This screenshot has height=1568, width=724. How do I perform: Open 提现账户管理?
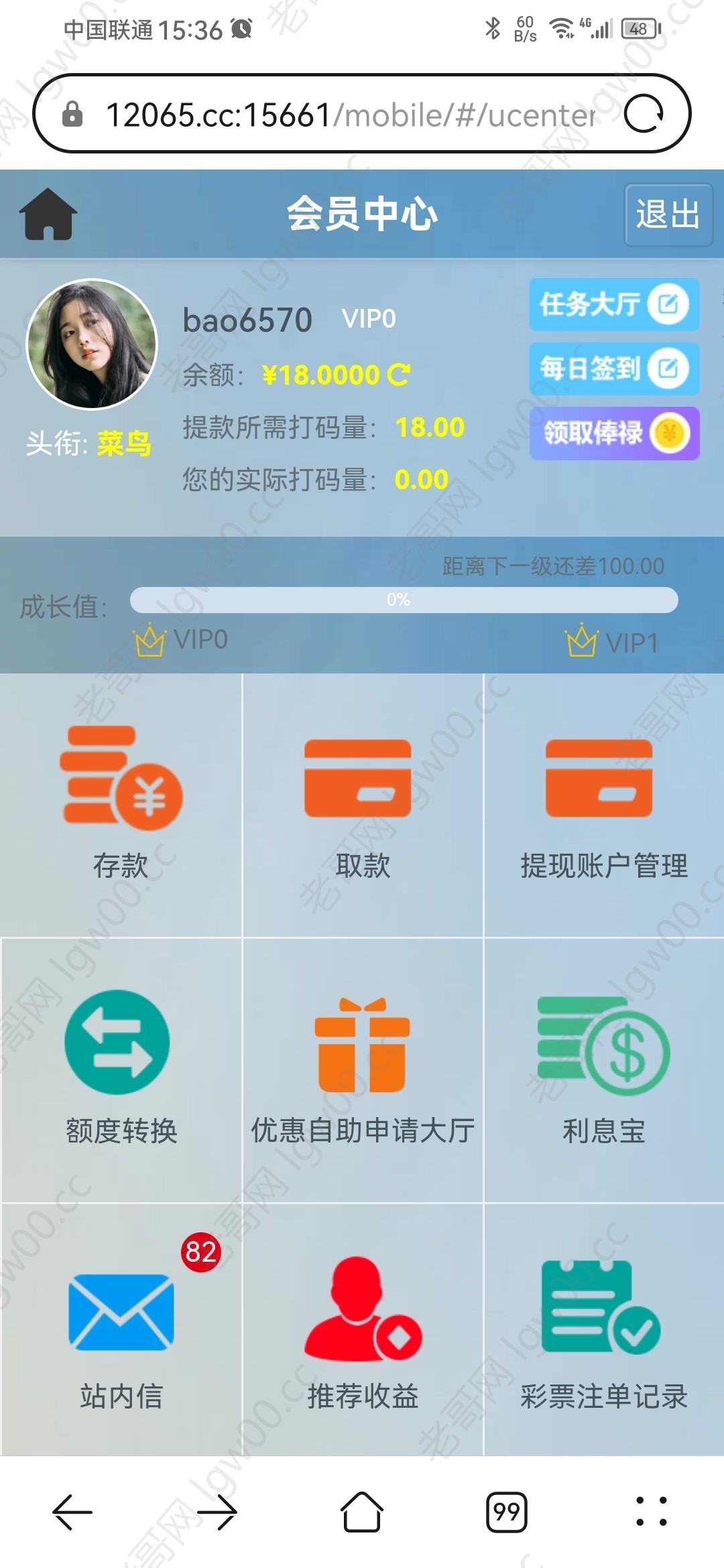tap(603, 804)
